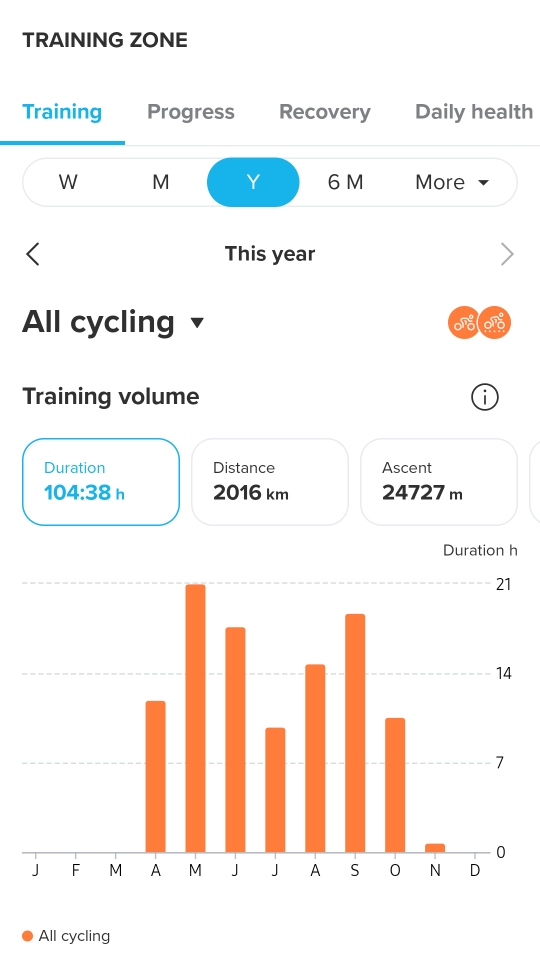Choose the 6 M period

pyautogui.click(x=345, y=182)
